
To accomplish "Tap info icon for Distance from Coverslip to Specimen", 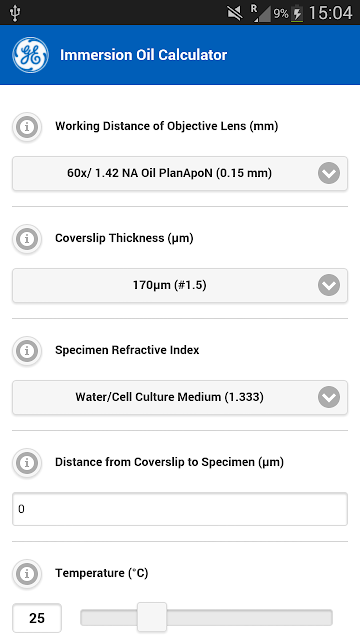I will point(27,463).
